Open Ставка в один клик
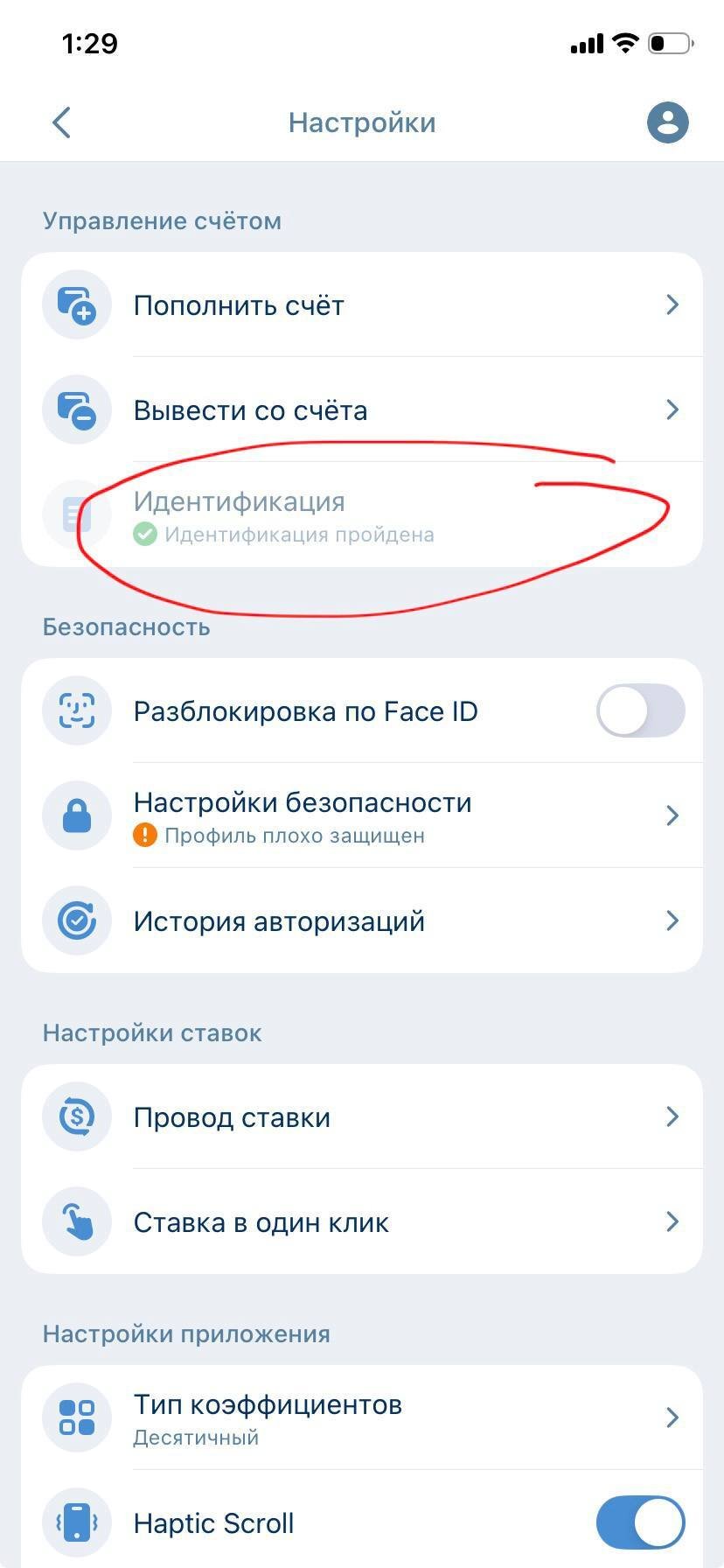Screen dimensions: 724x1568 click(x=362, y=1222)
